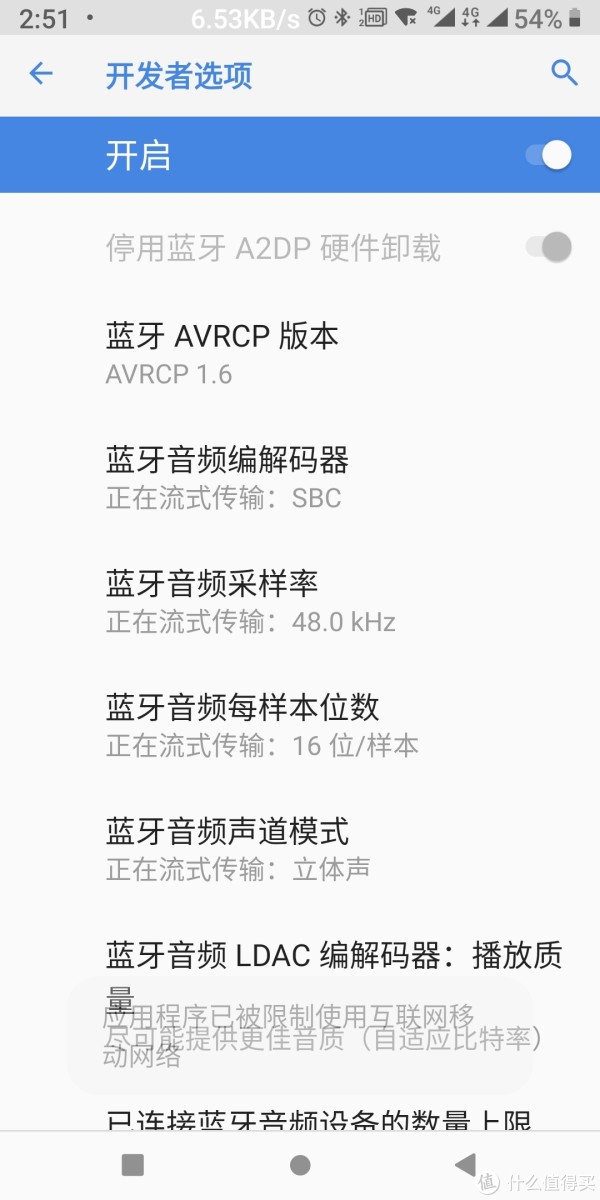Viewport: 600px width, 1200px height.
Task: Open 蓝牙音频采样率 setting
Action: 300,601
